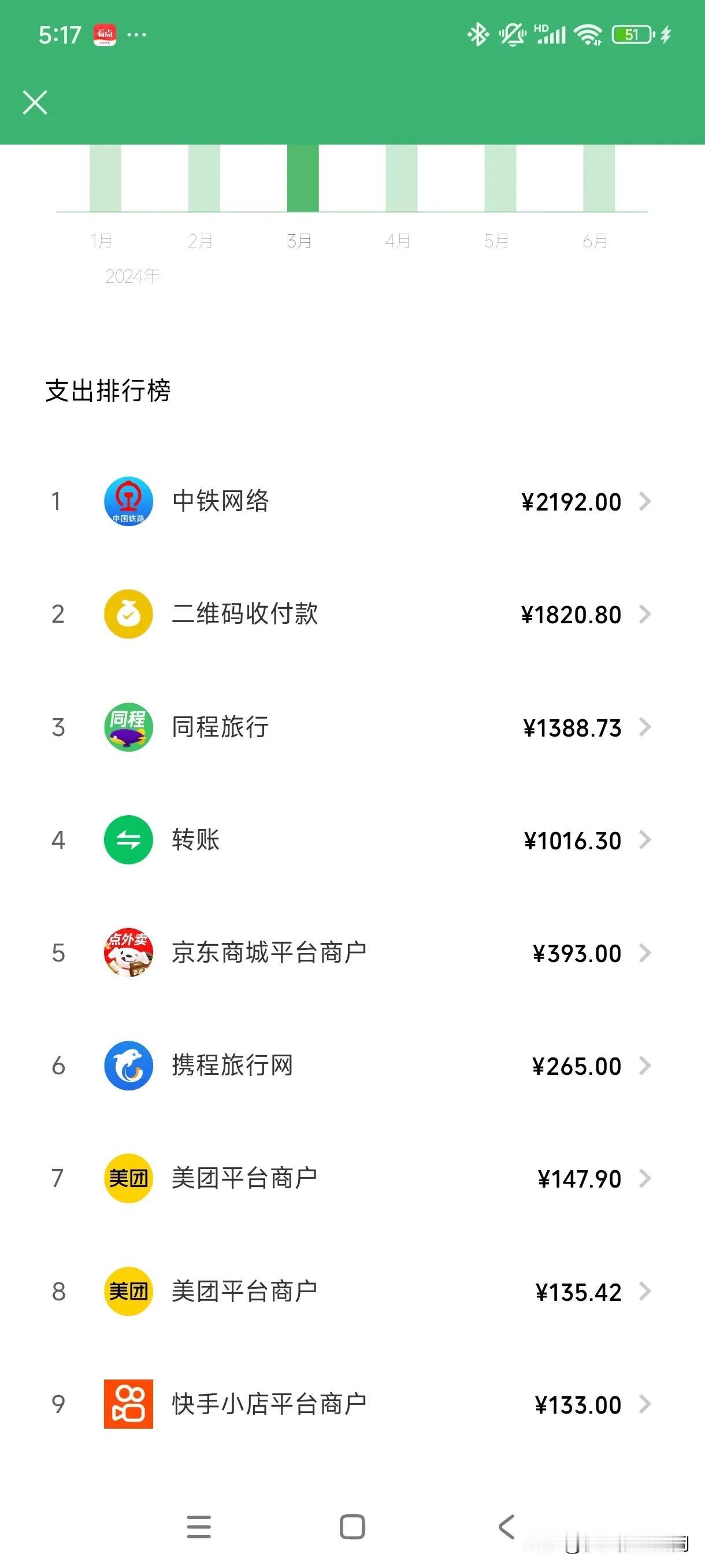This screenshot has width=705, height=1568.
Task: Go to the home screen
Action: point(352,1526)
